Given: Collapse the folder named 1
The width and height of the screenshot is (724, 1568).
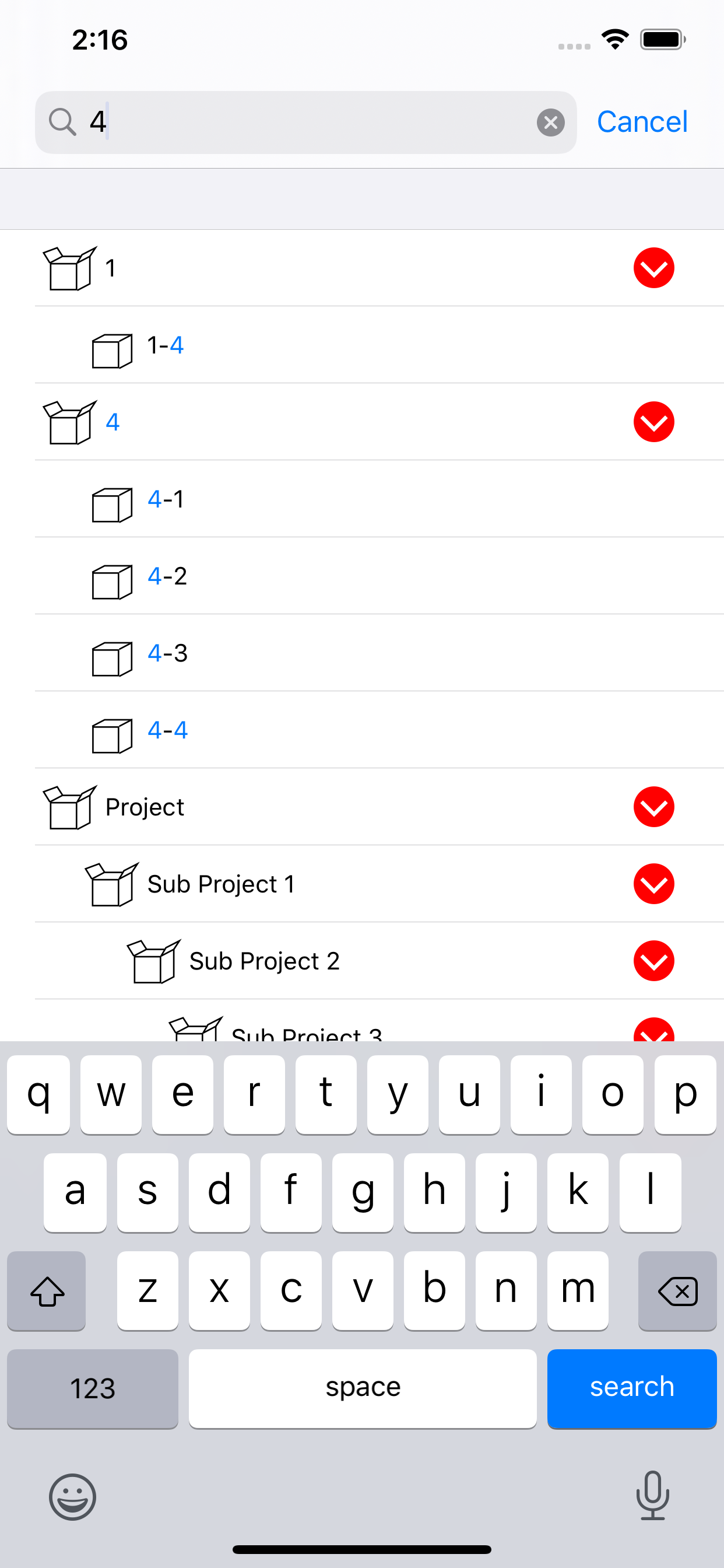Looking at the screenshot, I should (x=653, y=268).
